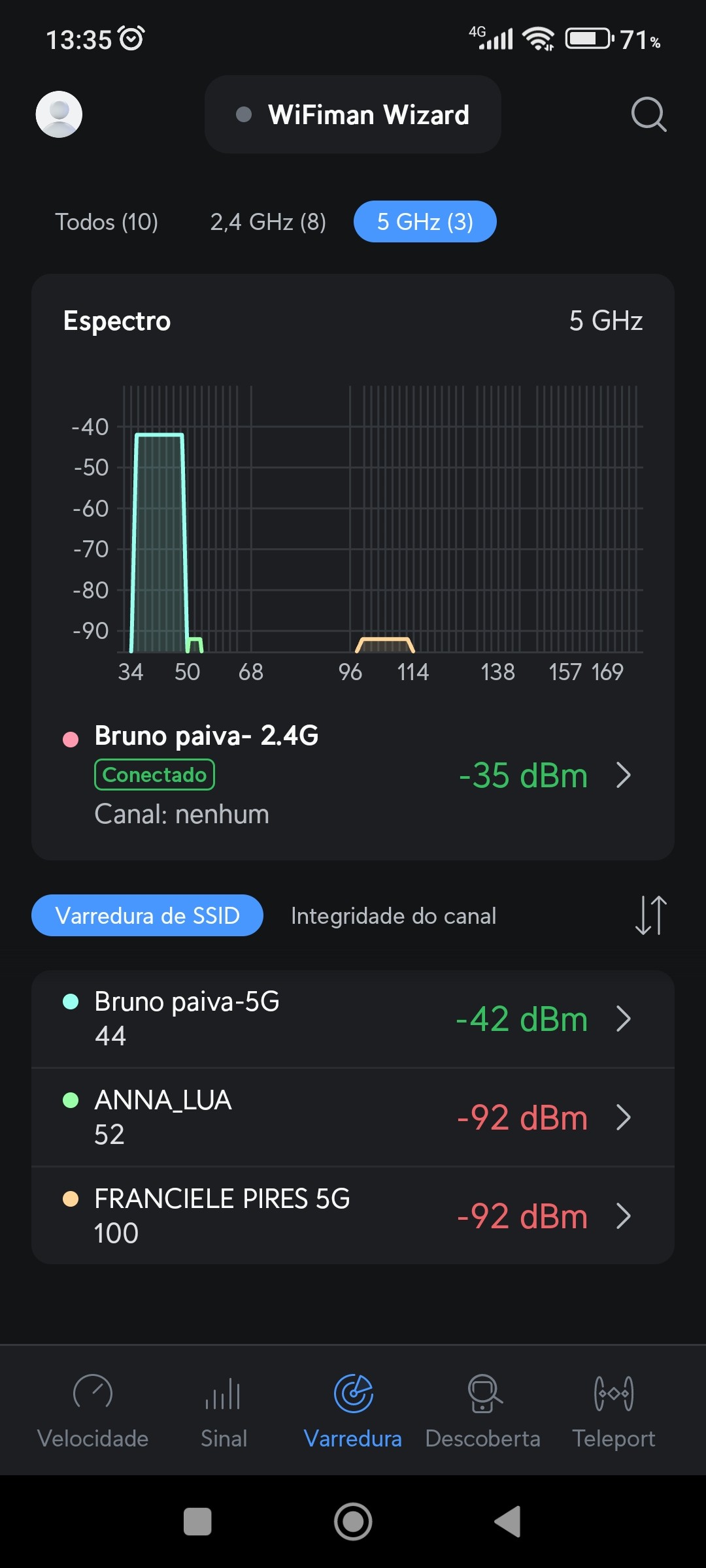
Task: Go back with the system back button
Action: [508, 1522]
